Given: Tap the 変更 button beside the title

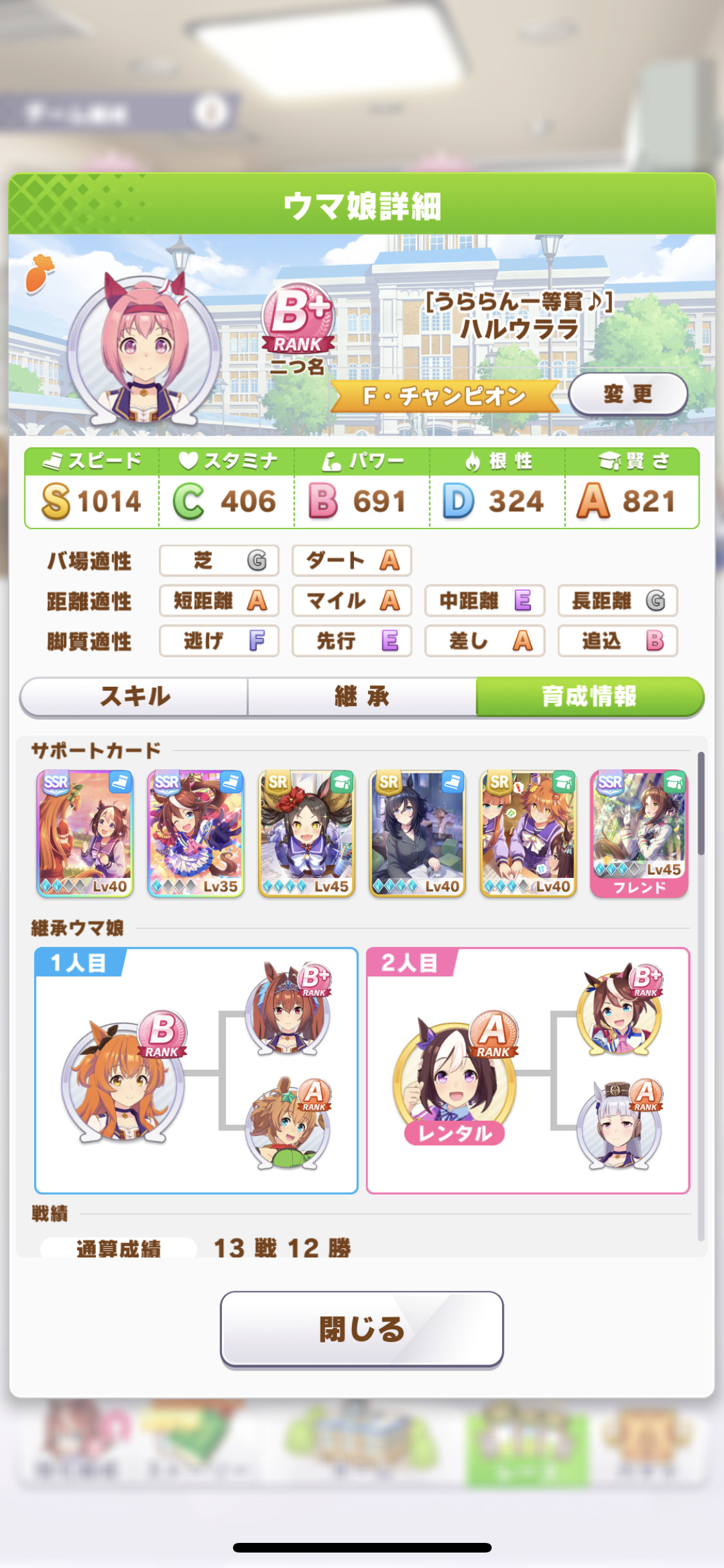Looking at the screenshot, I should [627, 393].
